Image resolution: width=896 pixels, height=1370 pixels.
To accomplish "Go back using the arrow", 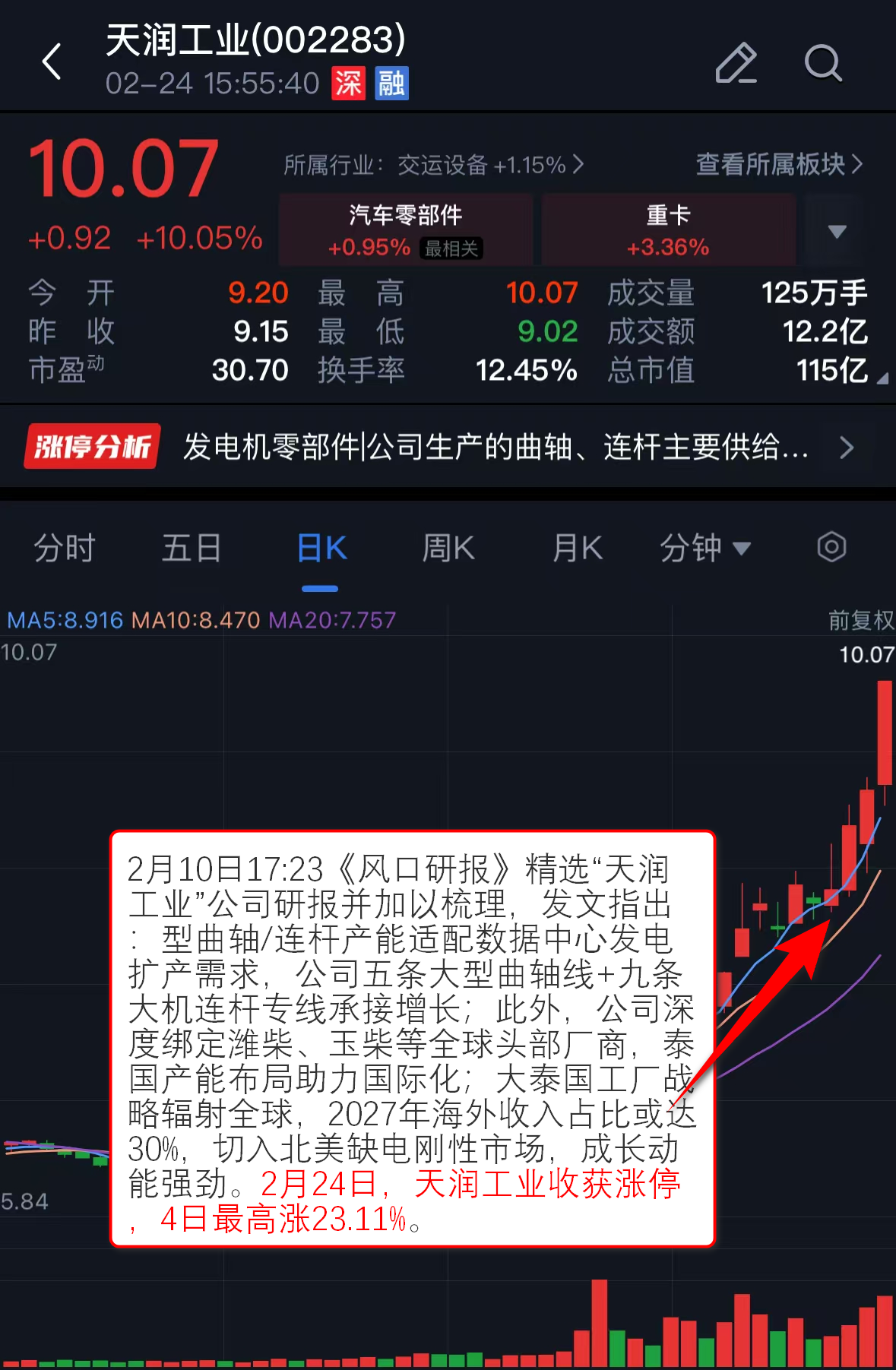I will pyautogui.click(x=52, y=62).
